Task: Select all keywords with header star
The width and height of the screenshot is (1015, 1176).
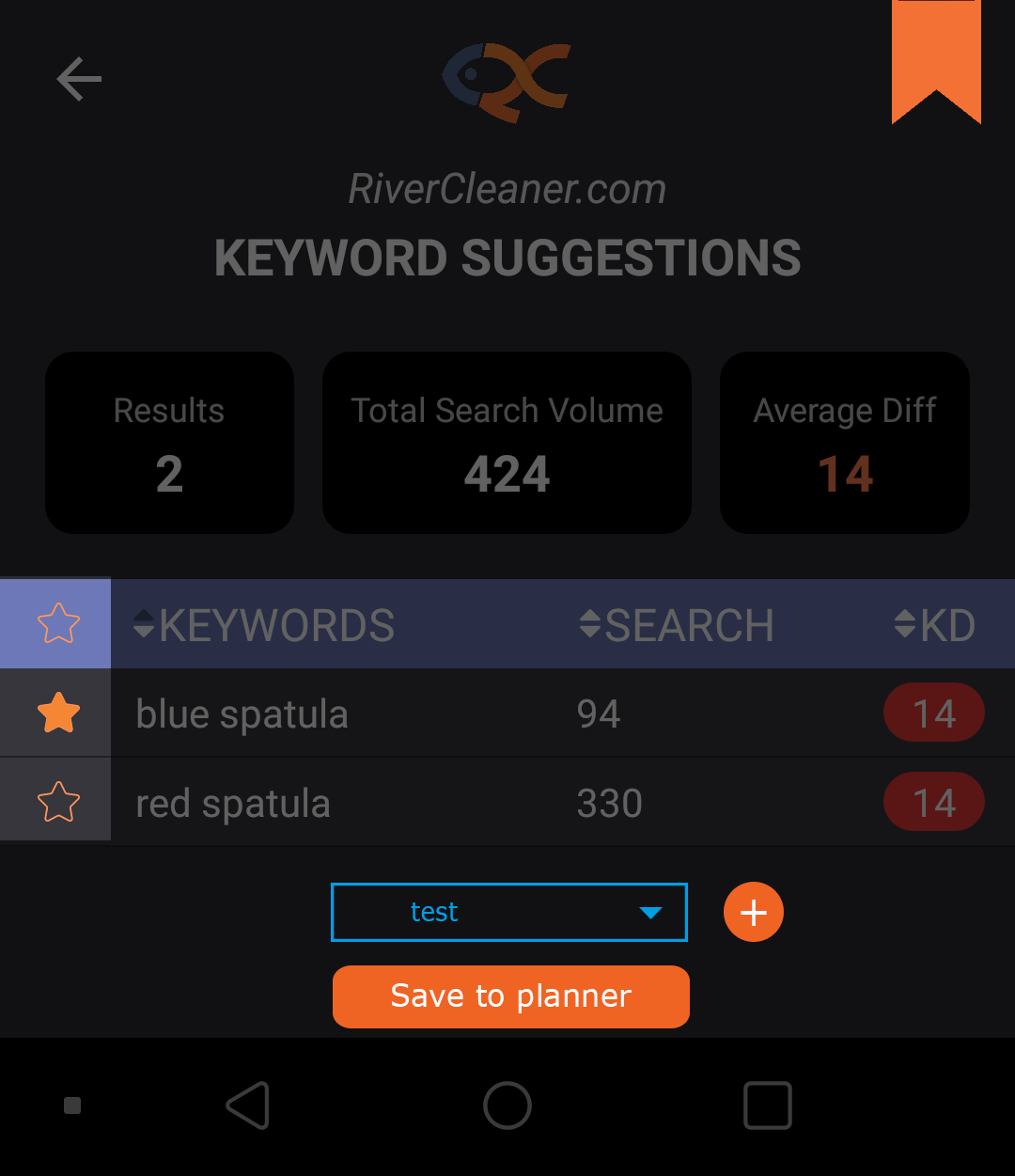Action: click(x=57, y=623)
